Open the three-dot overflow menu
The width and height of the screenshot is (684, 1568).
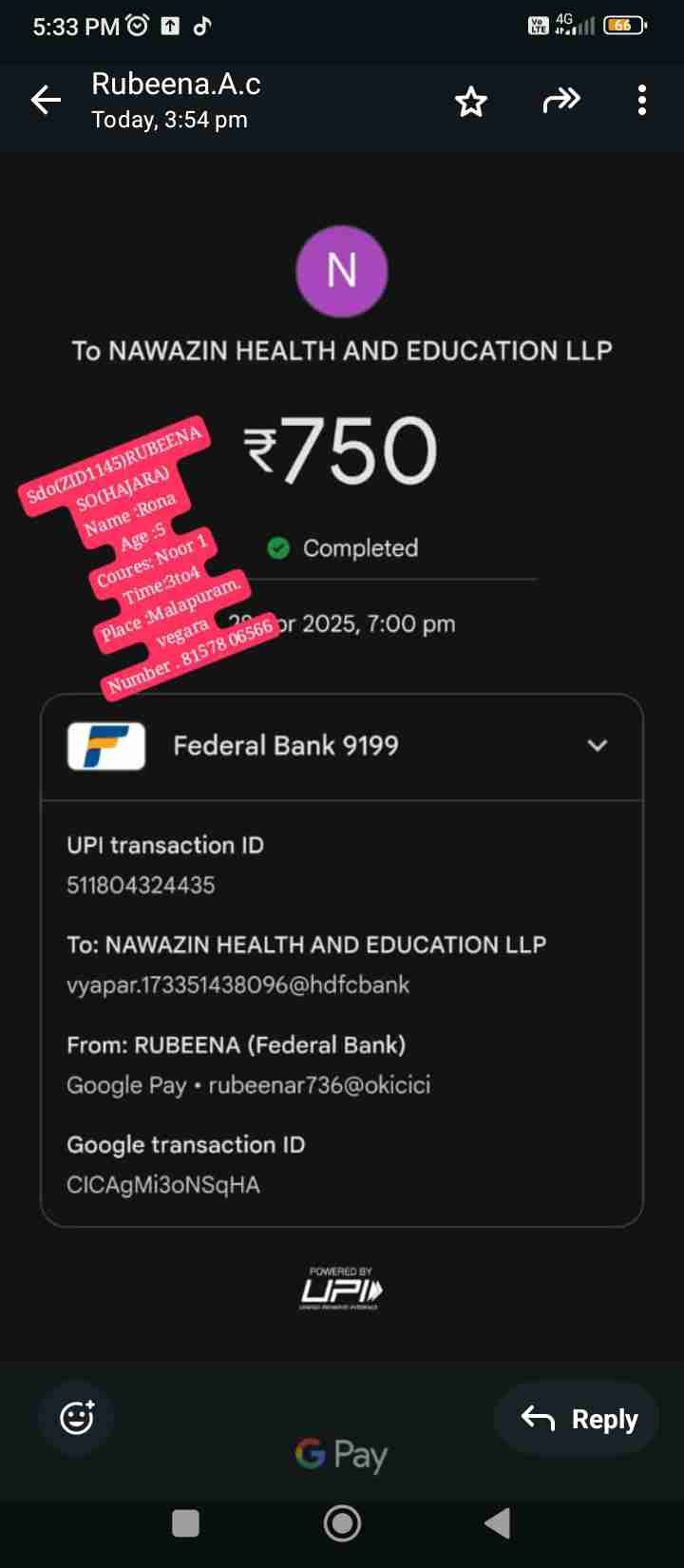(642, 100)
